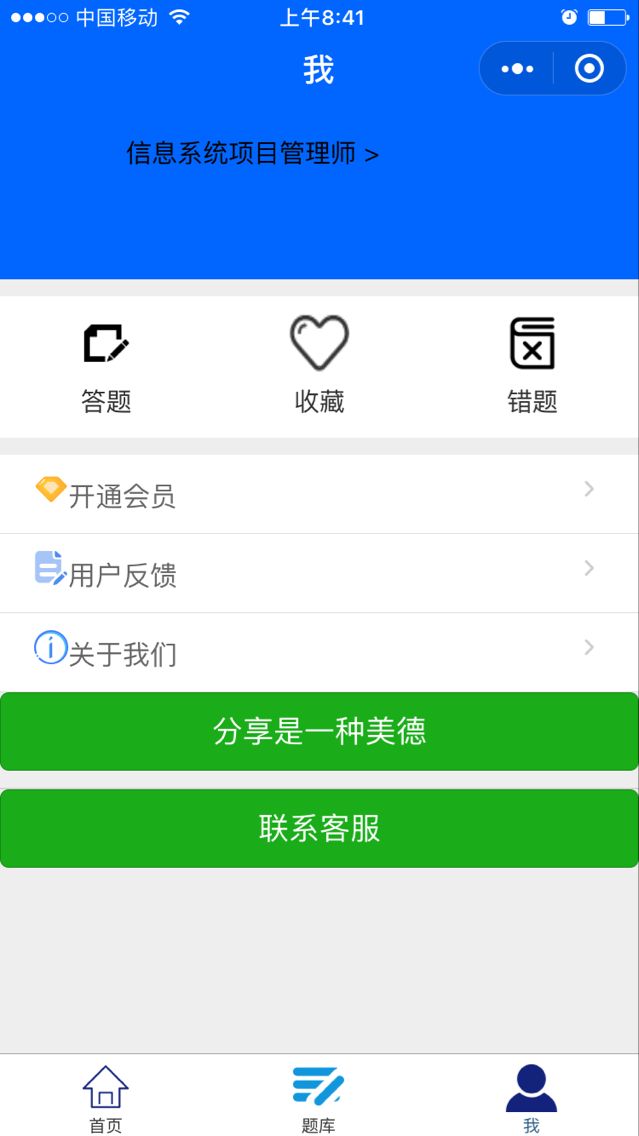Go to 用户反馈 feedback
639x1136 pixels.
(x=320, y=573)
